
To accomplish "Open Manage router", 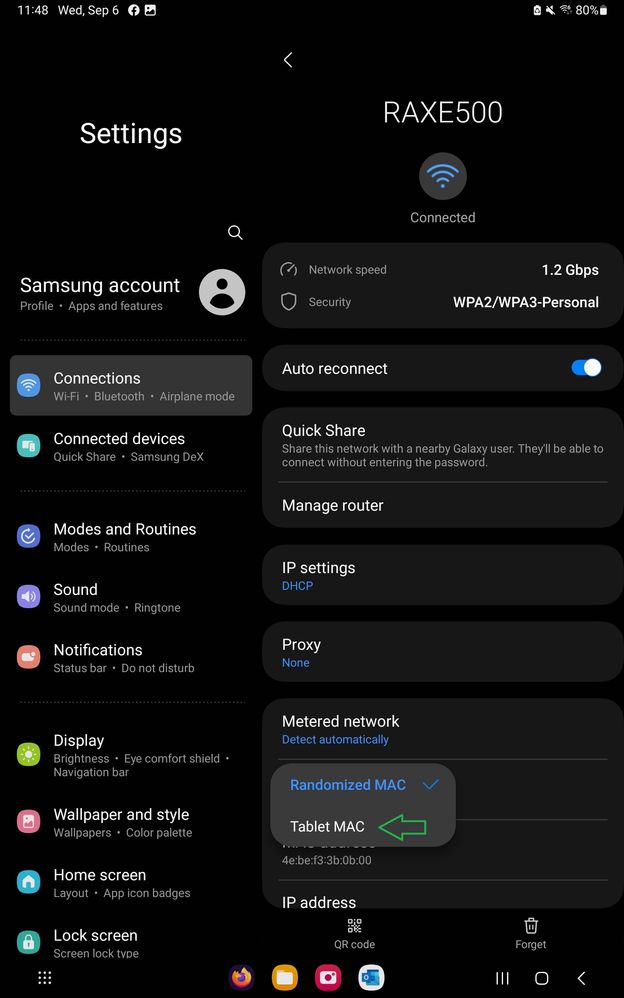I will (x=442, y=505).
